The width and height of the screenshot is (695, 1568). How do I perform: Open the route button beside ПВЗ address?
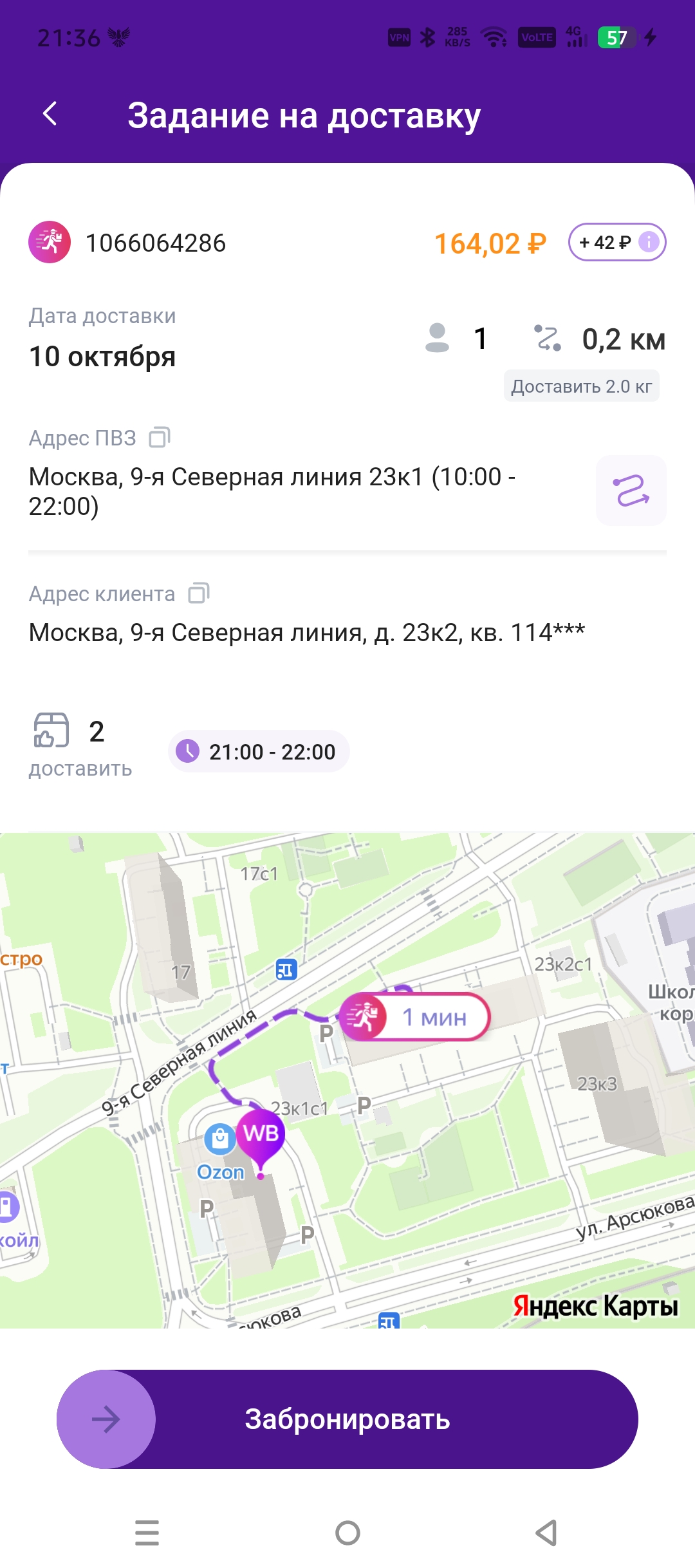click(631, 490)
